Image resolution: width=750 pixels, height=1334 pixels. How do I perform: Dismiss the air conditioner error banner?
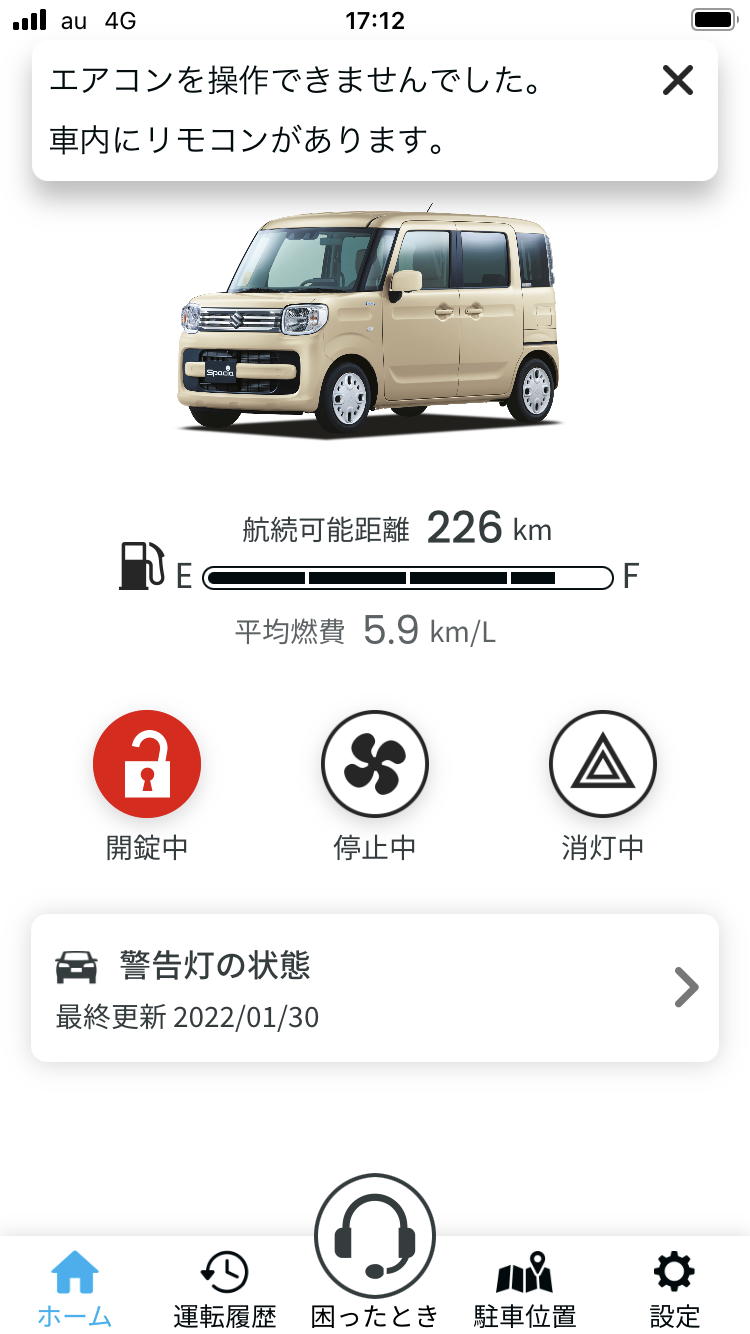pyautogui.click(x=677, y=80)
